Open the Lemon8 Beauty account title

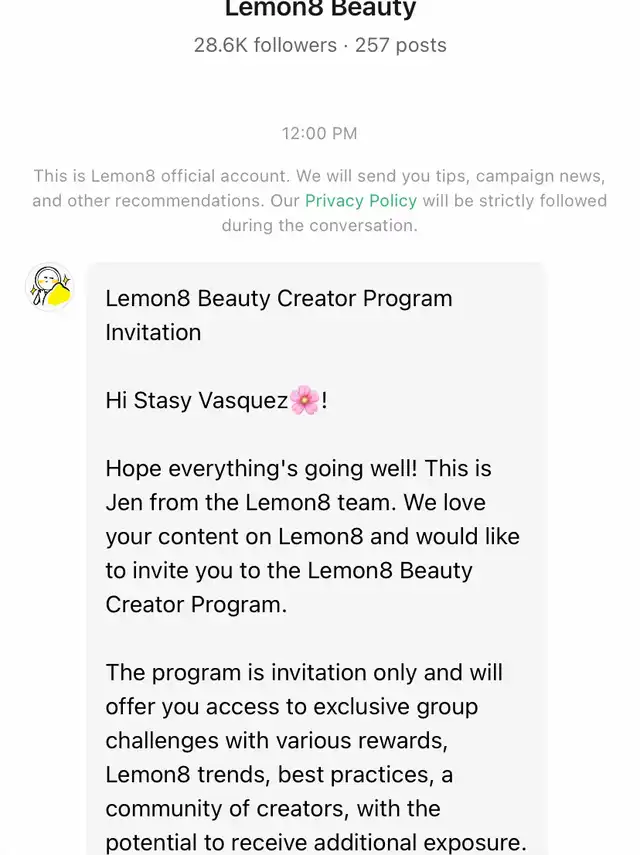(x=320, y=10)
